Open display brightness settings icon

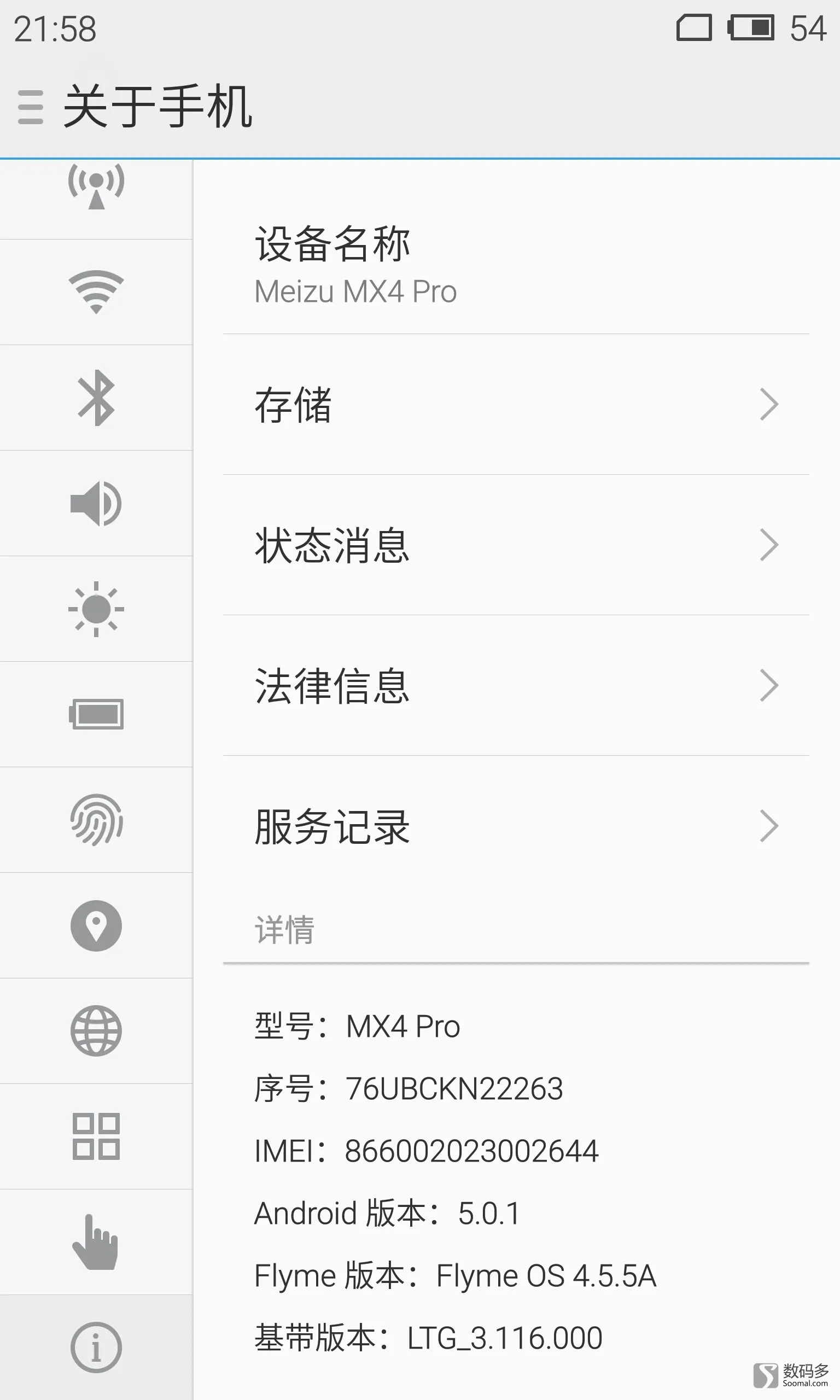(x=96, y=609)
